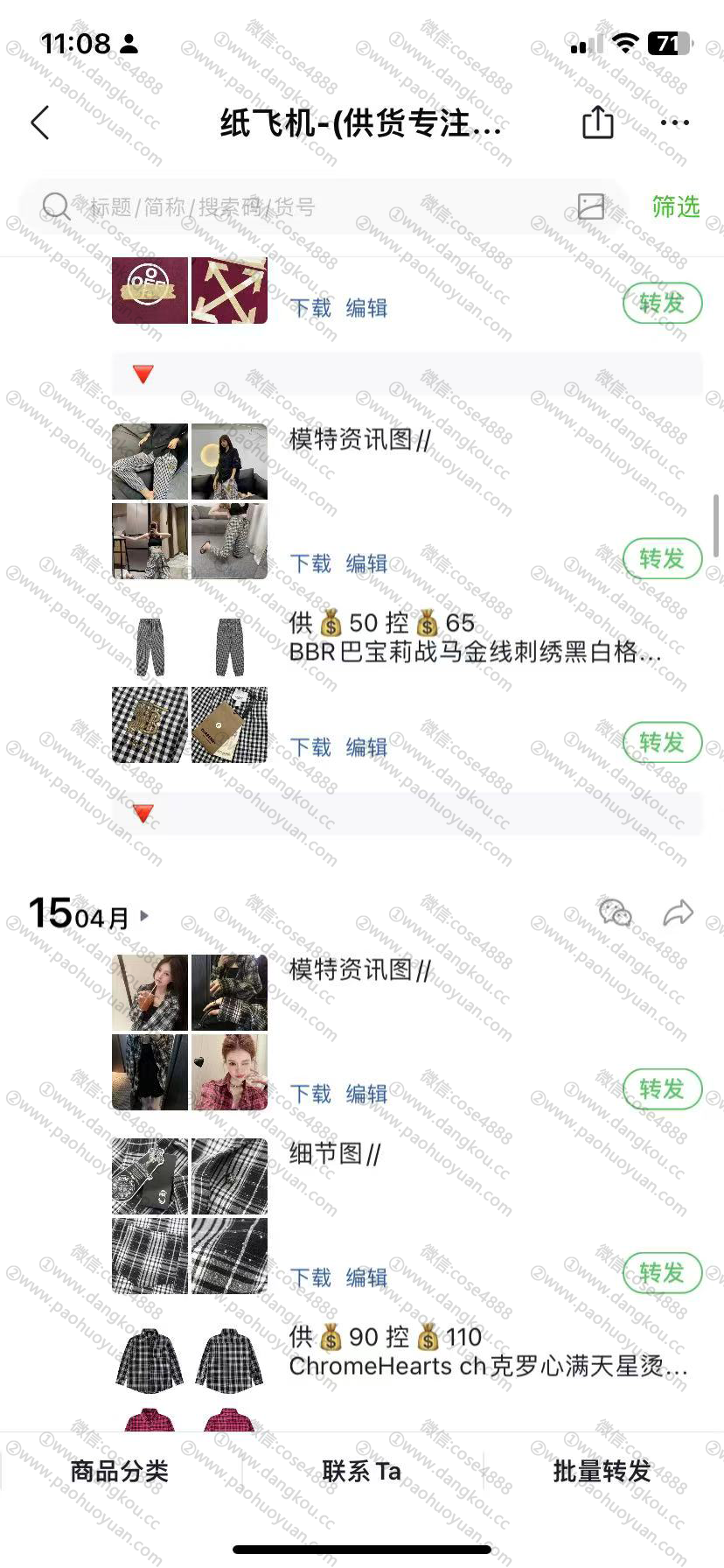Open 商品分类 at the bottom
This screenshot has width=724, height=1568.
[120, 1471]
